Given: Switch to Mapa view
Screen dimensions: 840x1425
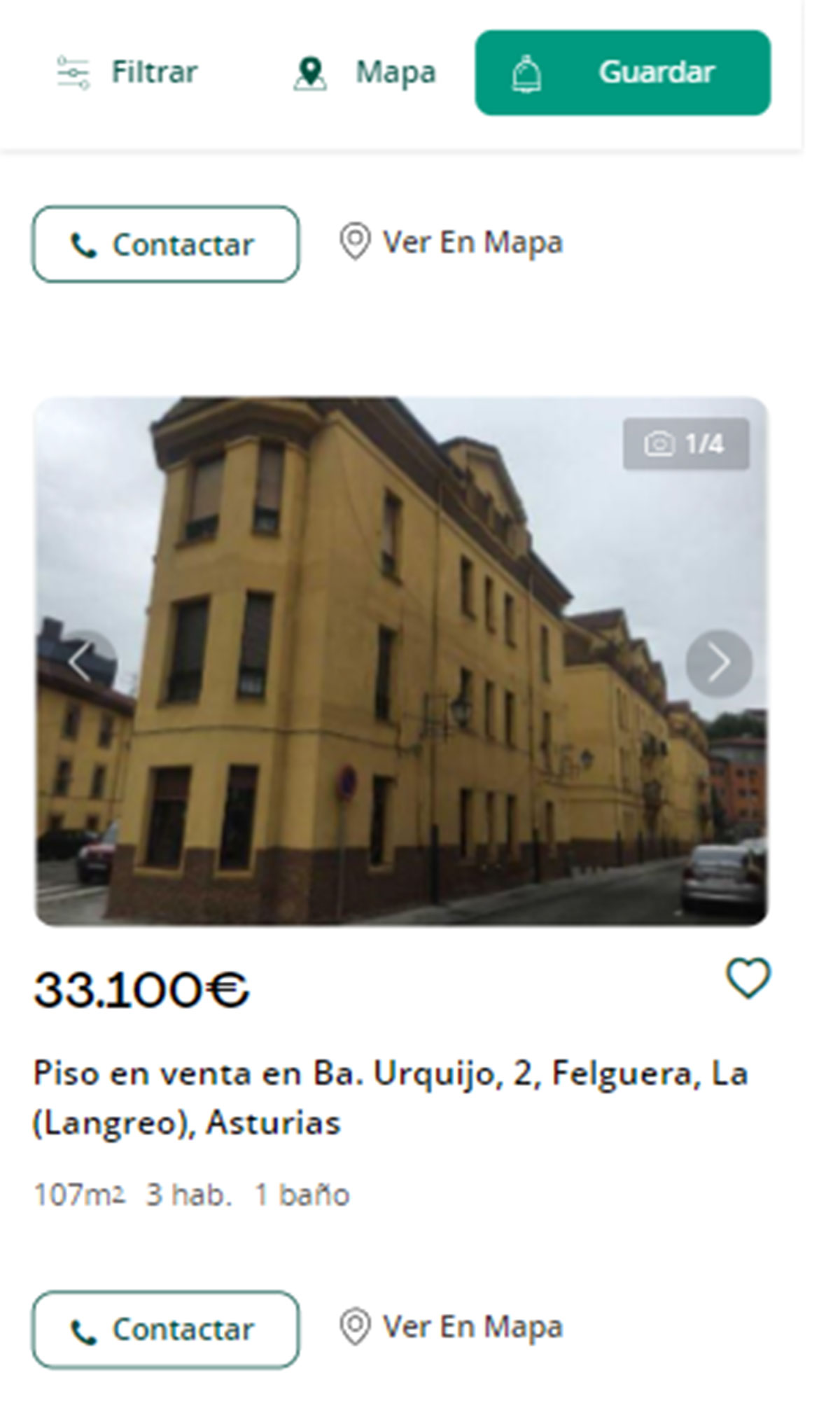Looking at the screenshot, I should pyautogui.click(x=365, y=73).
